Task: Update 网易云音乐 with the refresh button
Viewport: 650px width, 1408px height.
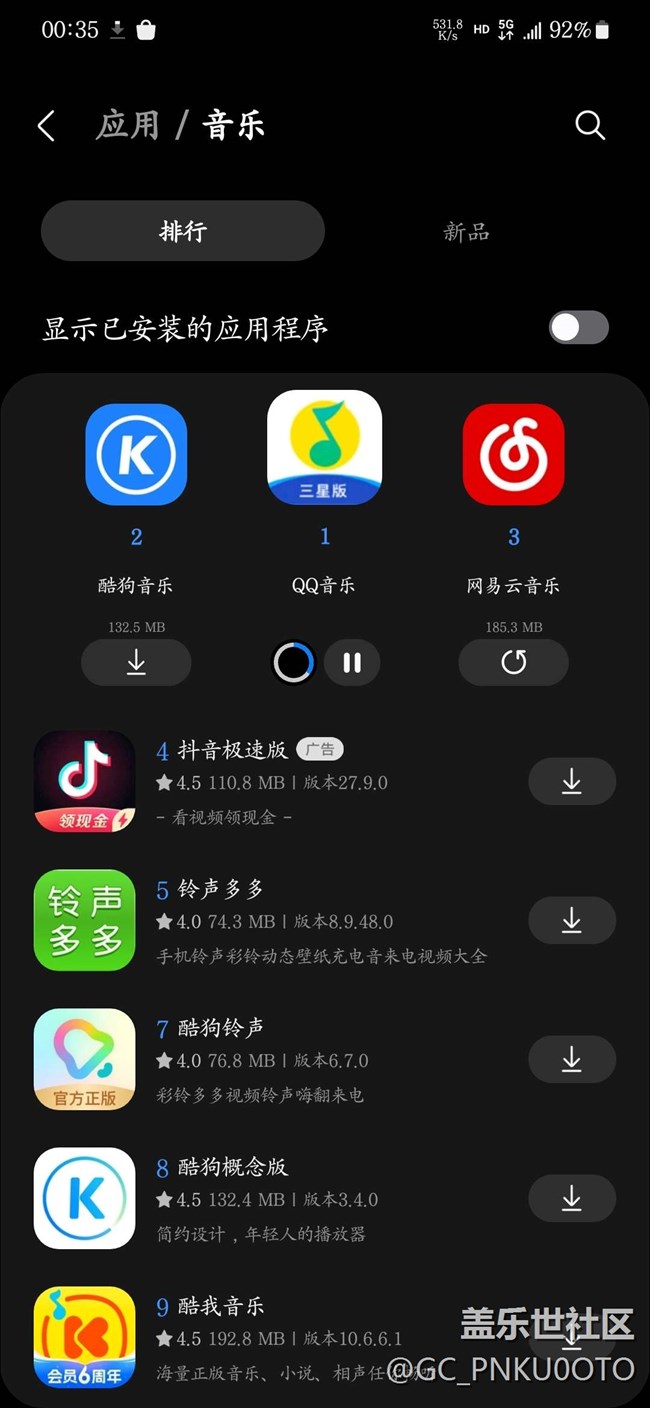Action: click(x=513, y=662)
